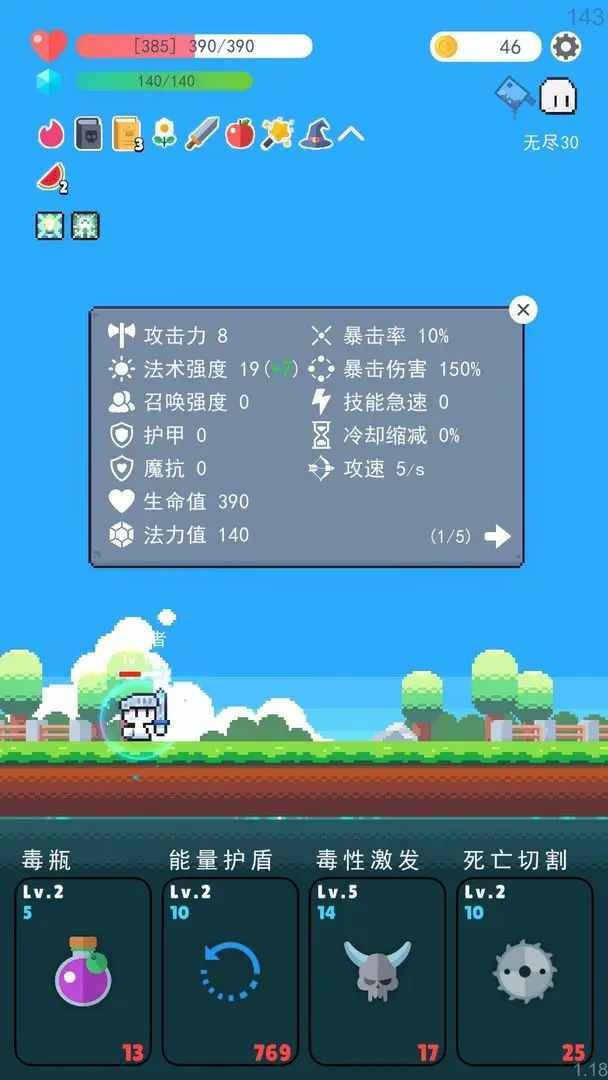Screen dimensions: 608x1080
Task: Tap the yellow book item icon
Action: click(x=126, y=133)
